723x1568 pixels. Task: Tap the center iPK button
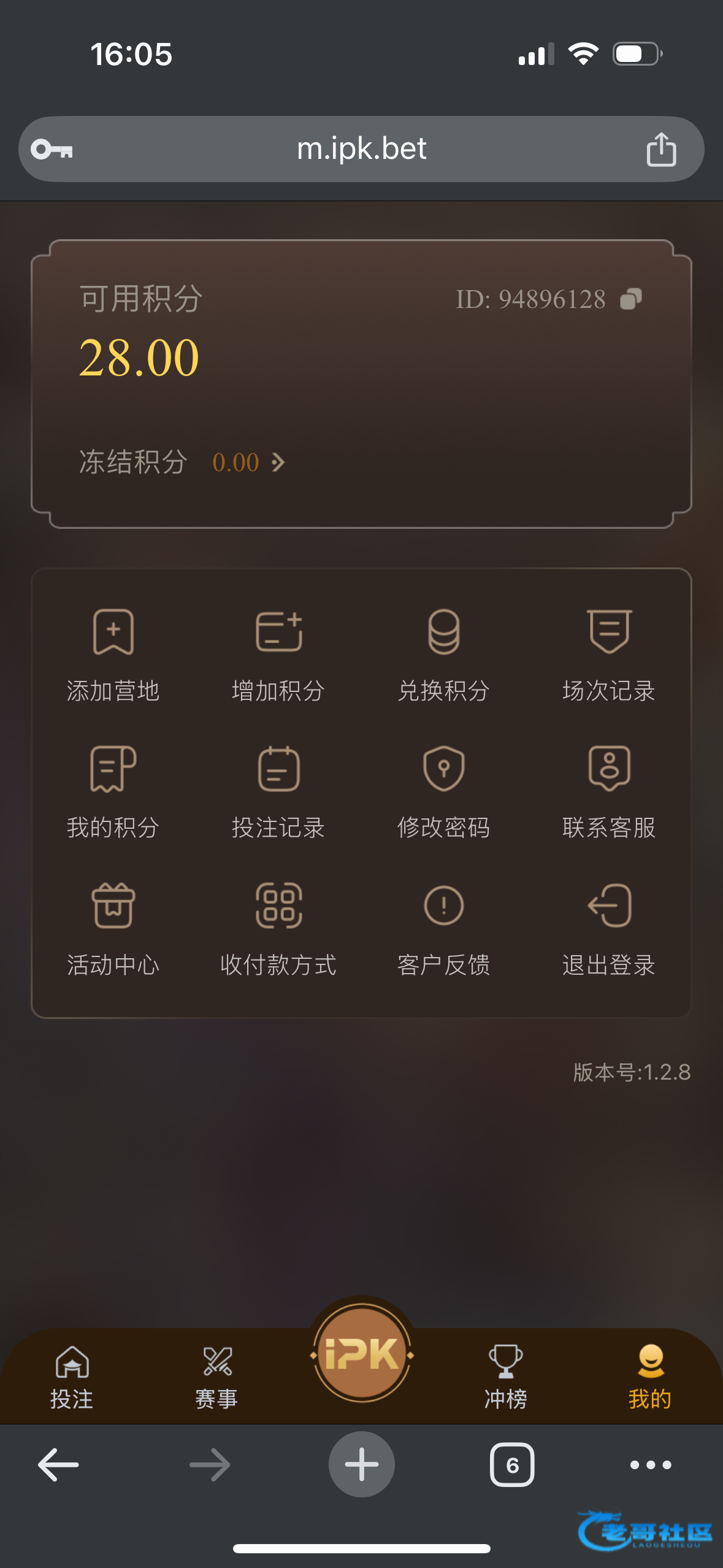(x=362, y=1353)
